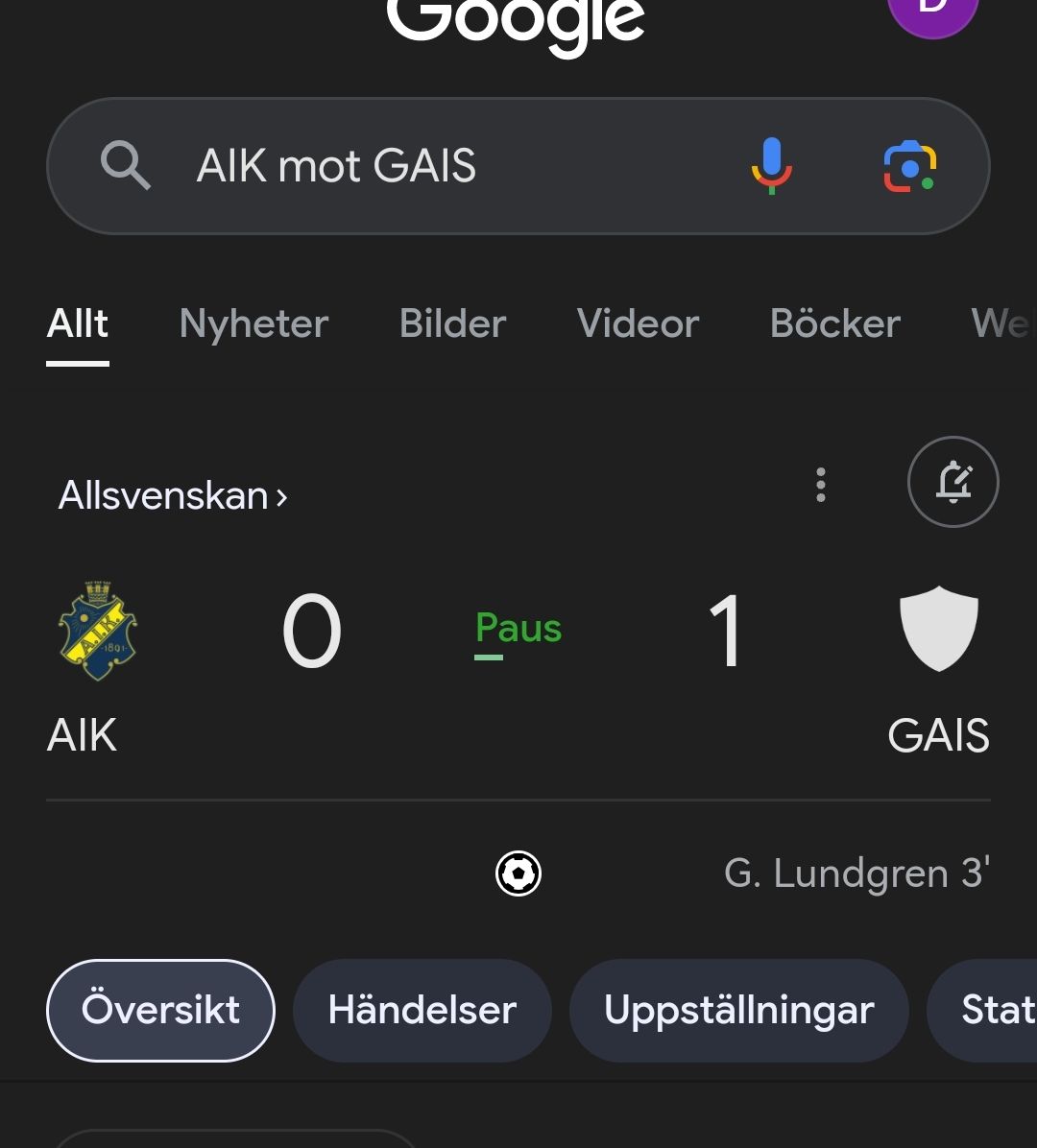Viewport: 1037px width, 1148px height.
Task: Enable match notifications with the bell
Action: pyautogui.click(x=953, y=482)
